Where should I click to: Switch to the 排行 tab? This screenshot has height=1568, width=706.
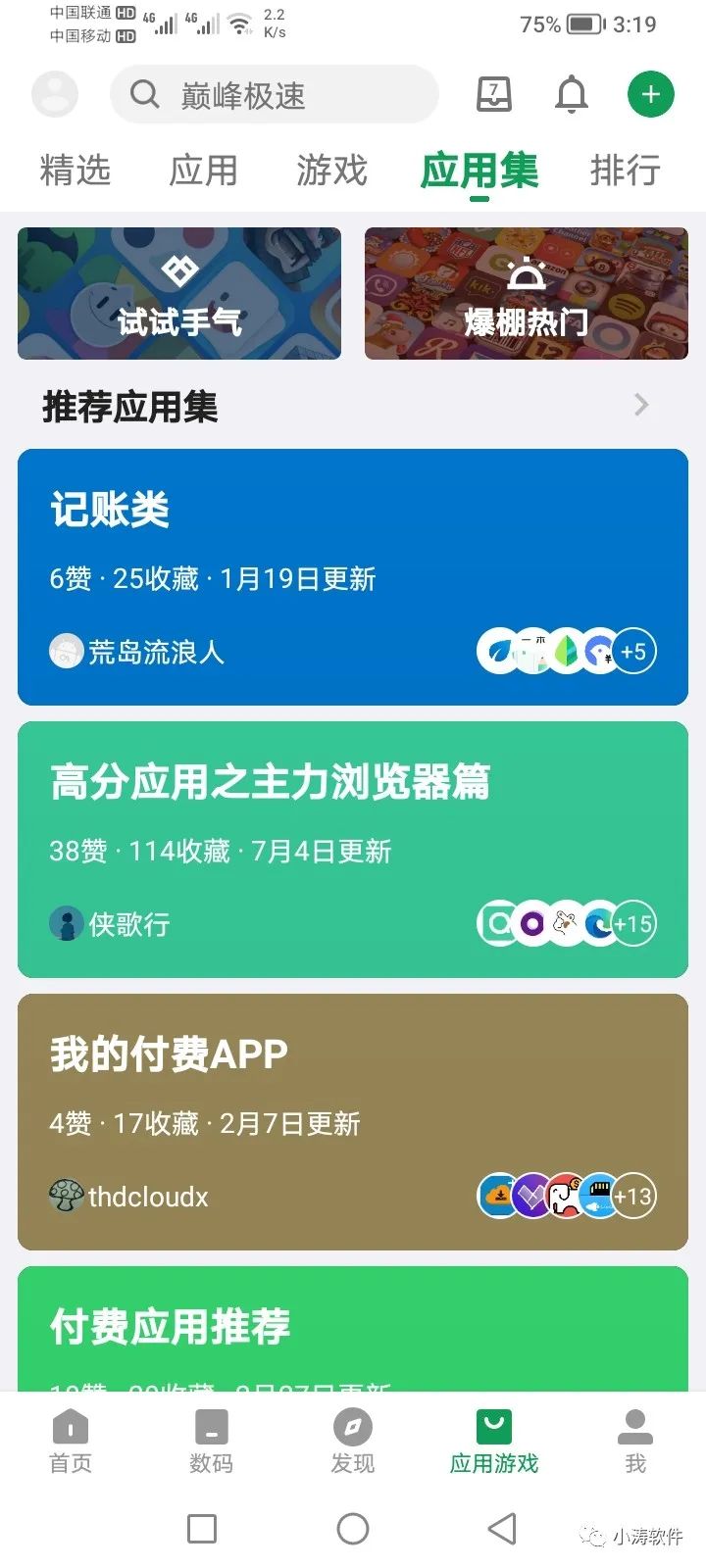tap(626, 171)
